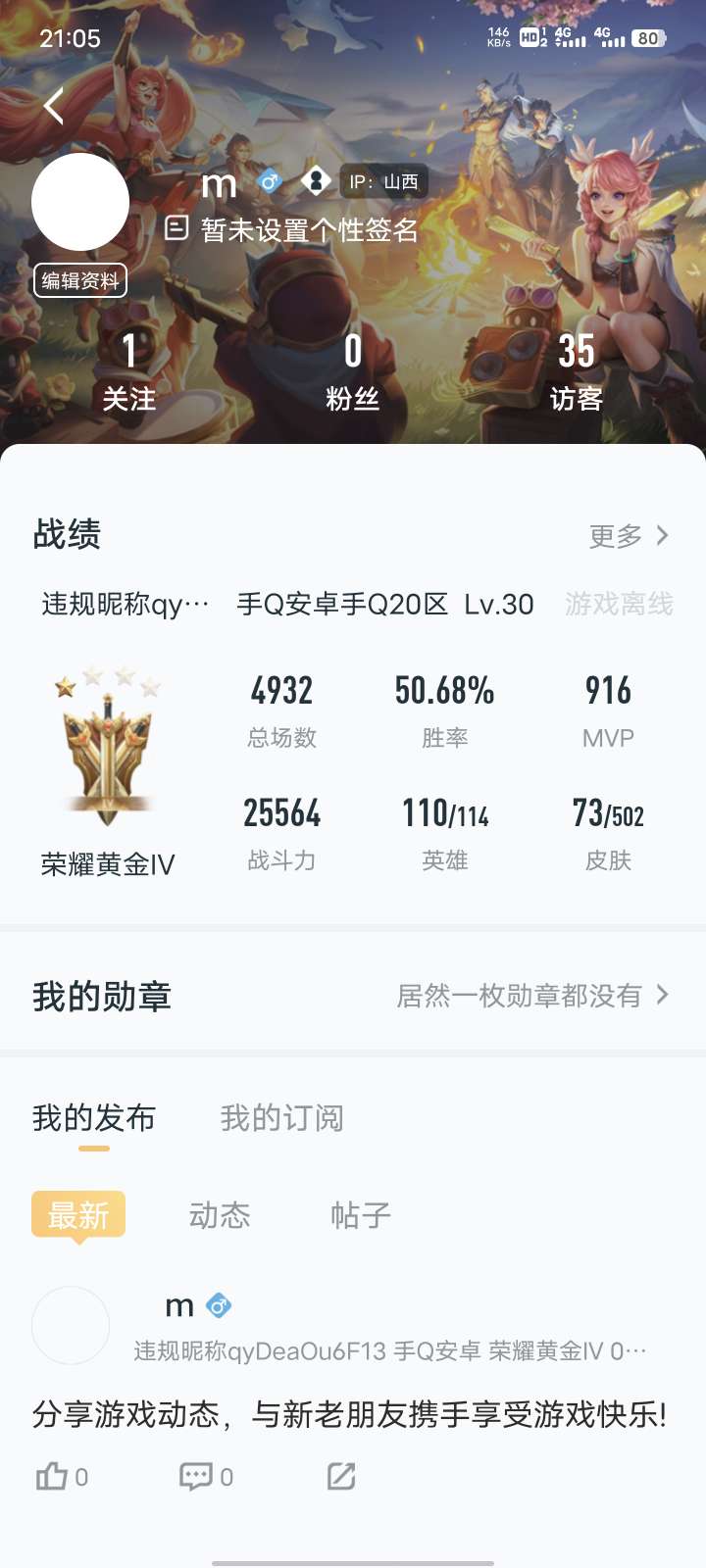The height and width of the screenshot is (1568, 706).
Task: Share the 分享游戏动态 post
Action: coord(341,1476)
